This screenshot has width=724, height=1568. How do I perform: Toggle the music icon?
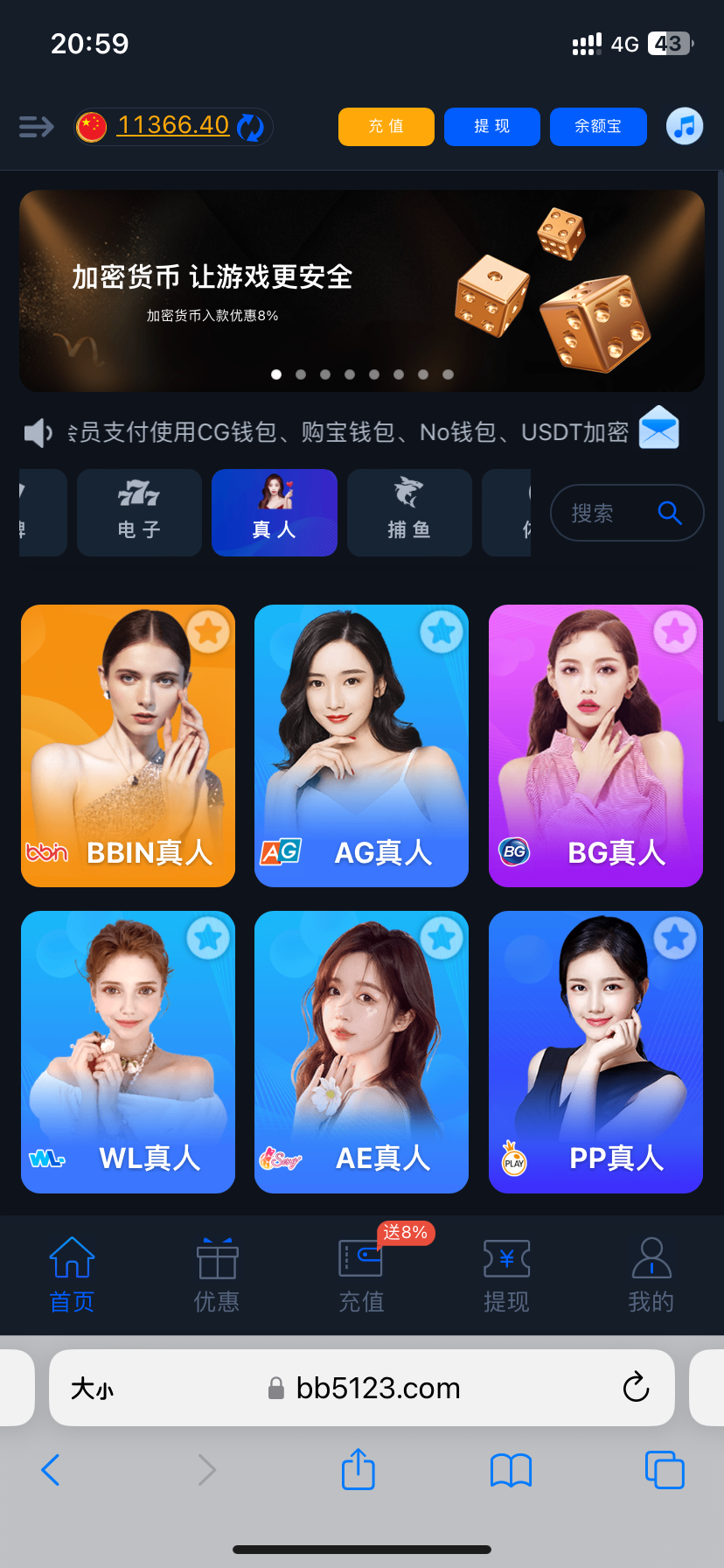coord(685,127)
